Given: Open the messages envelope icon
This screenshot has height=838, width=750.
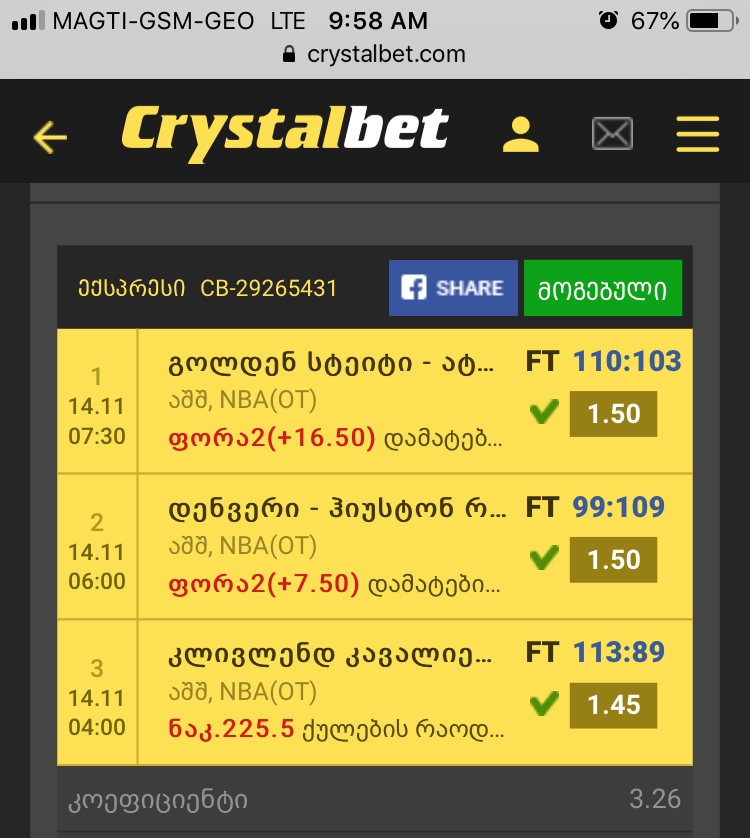Looking at the screenshot, I should click(x=612, y=132).
